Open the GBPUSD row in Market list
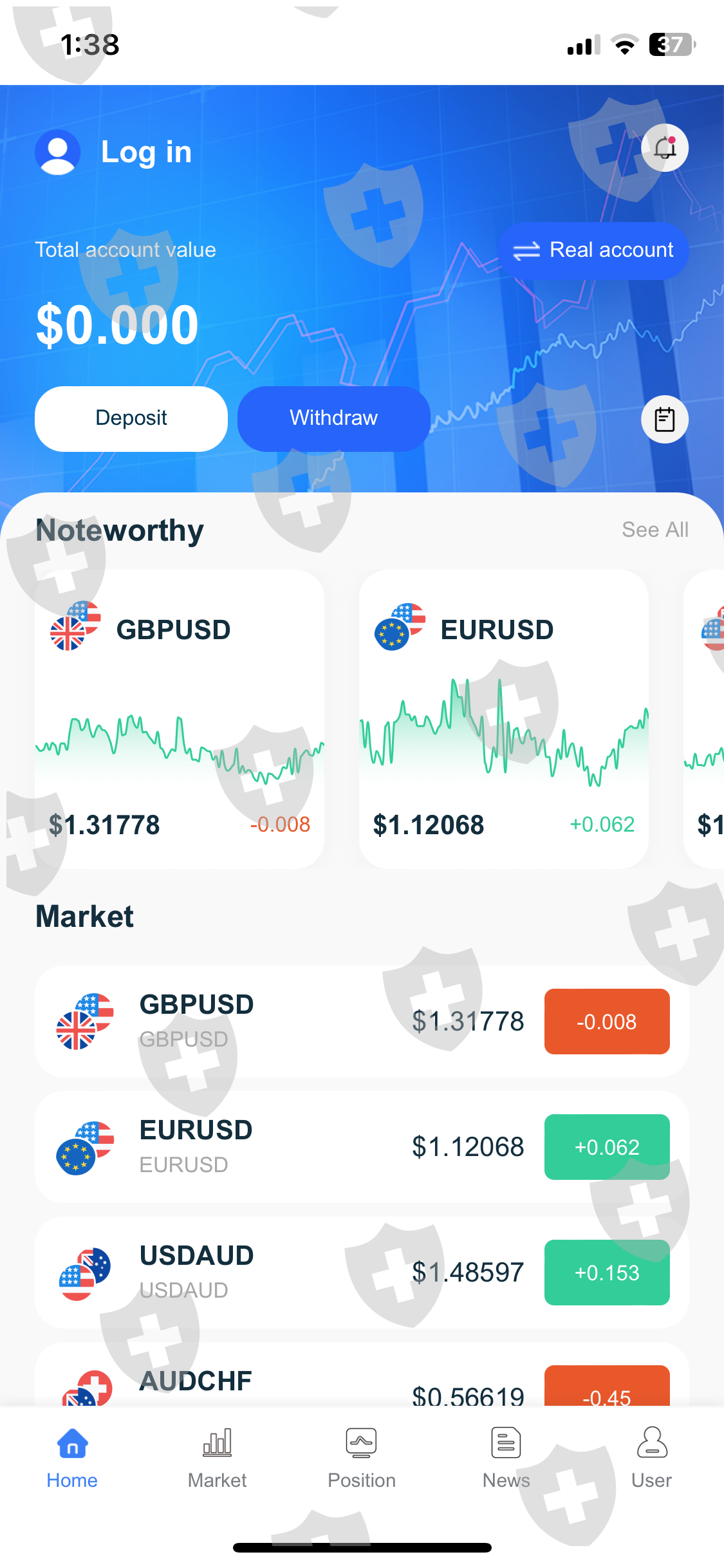 click(362, 1022)
